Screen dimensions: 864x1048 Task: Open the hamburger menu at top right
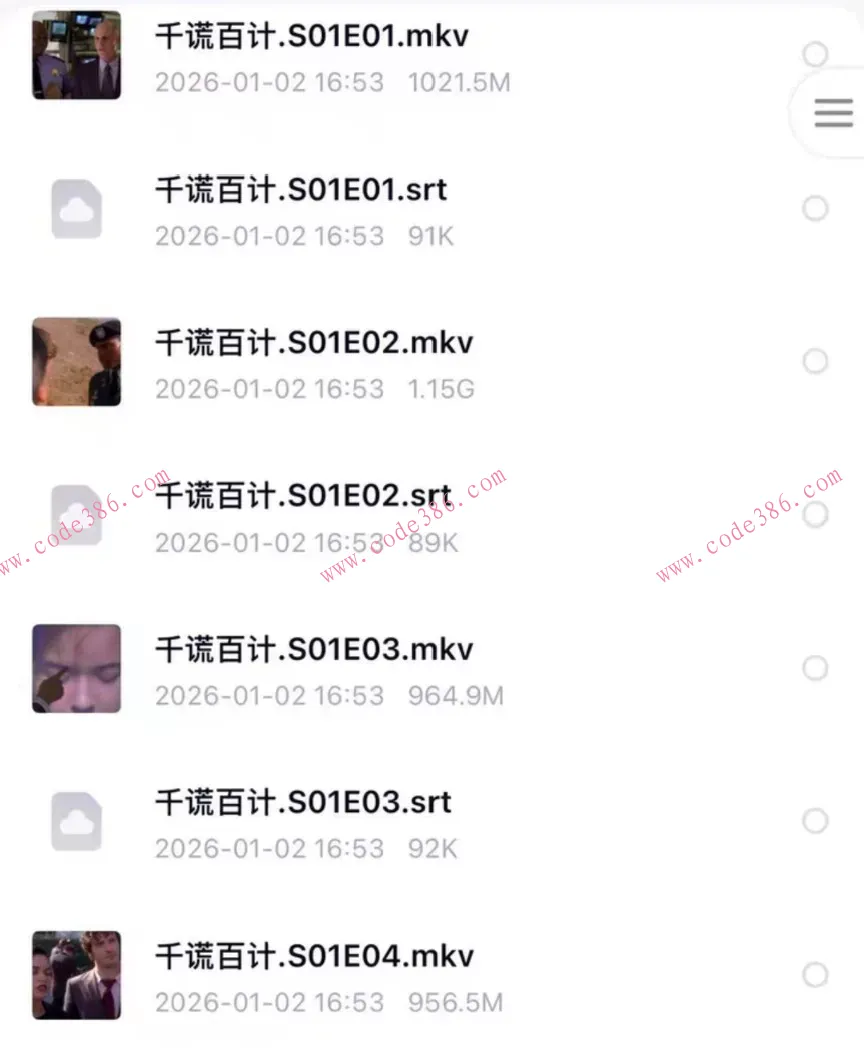click(x=832, y=113)
